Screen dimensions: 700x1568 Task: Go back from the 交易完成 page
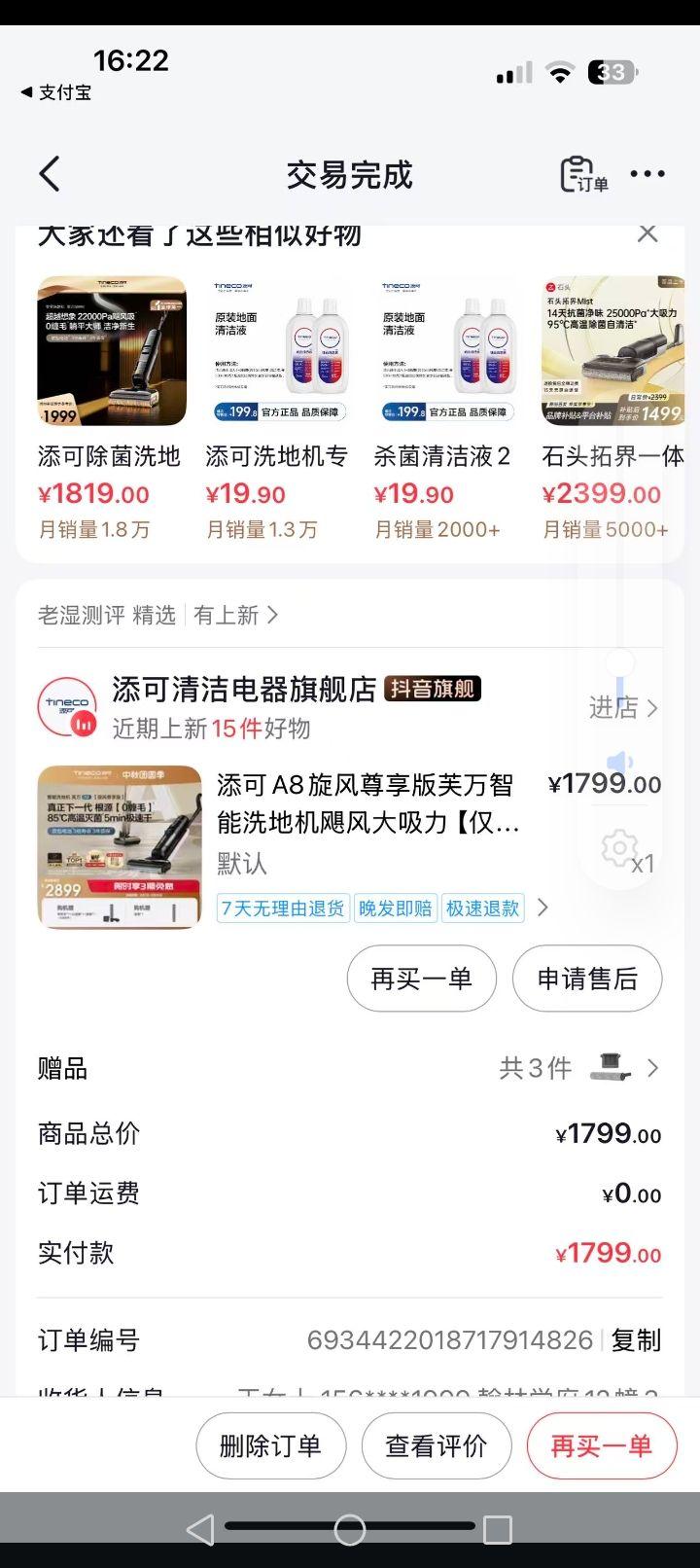(50, 174)
